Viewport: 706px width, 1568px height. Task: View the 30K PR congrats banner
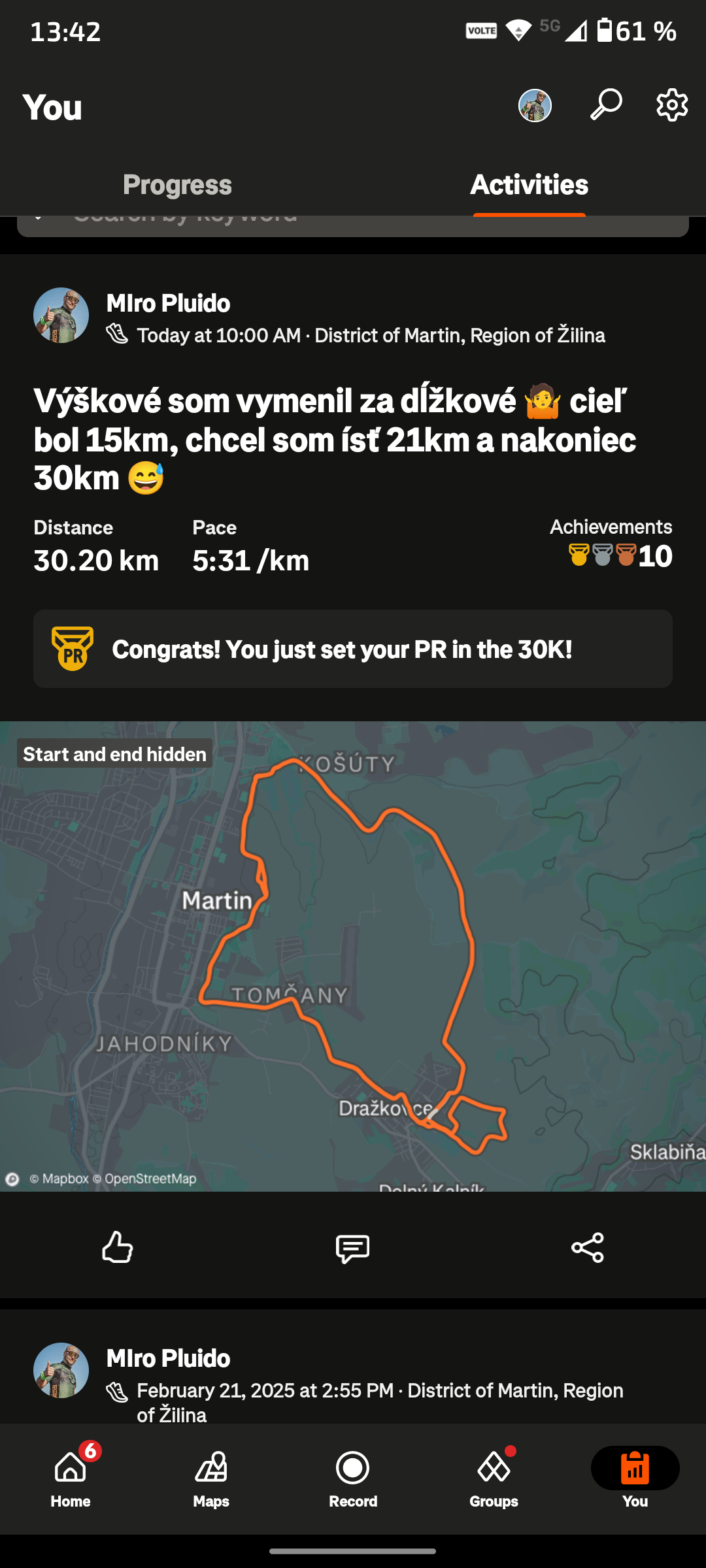353,649
